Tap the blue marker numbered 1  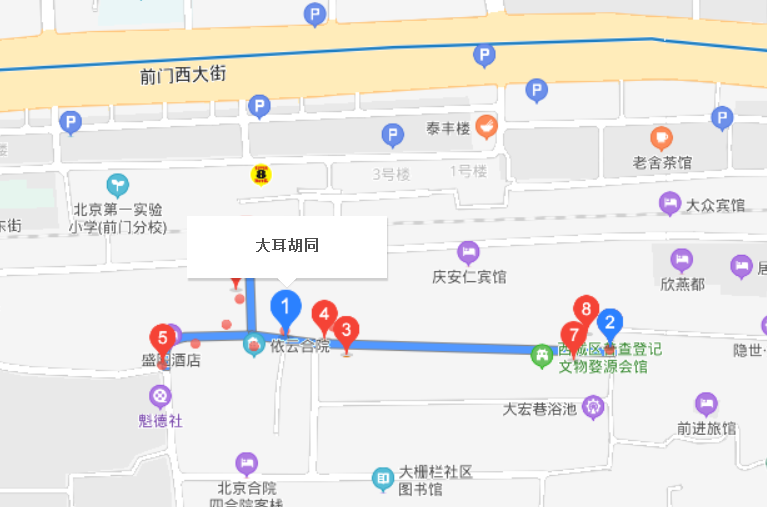tap(287, 306)
